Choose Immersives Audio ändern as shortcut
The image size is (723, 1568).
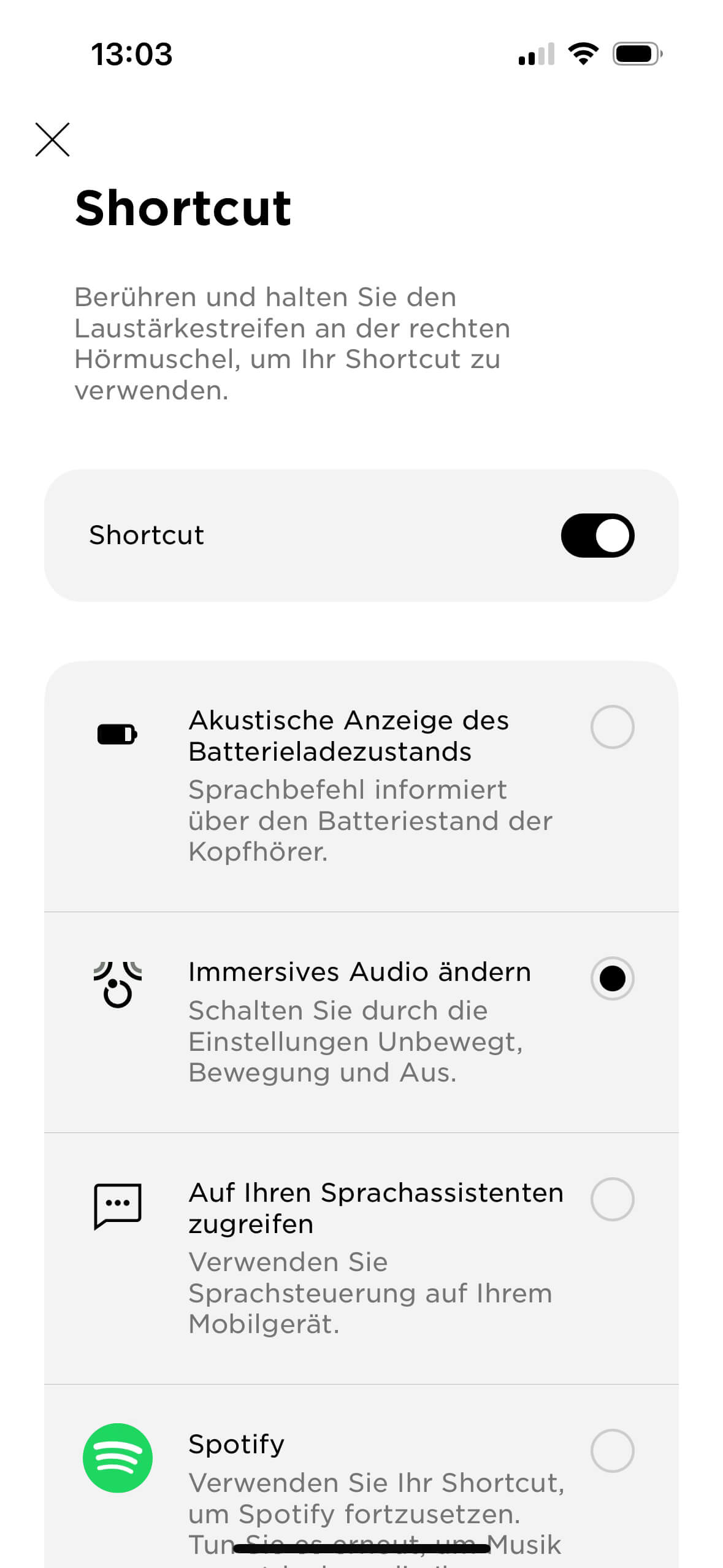tap(611, 978)
